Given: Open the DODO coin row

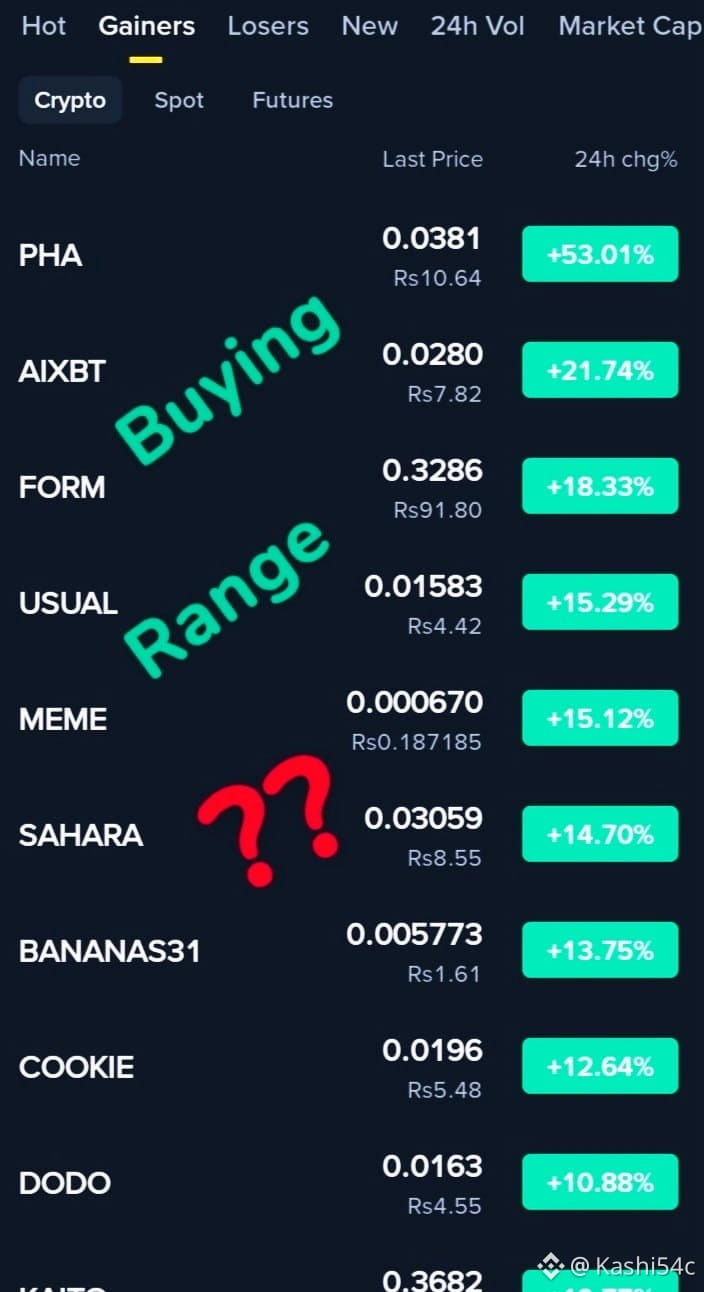Looking at the screenshot, I should pos(64,1183).
